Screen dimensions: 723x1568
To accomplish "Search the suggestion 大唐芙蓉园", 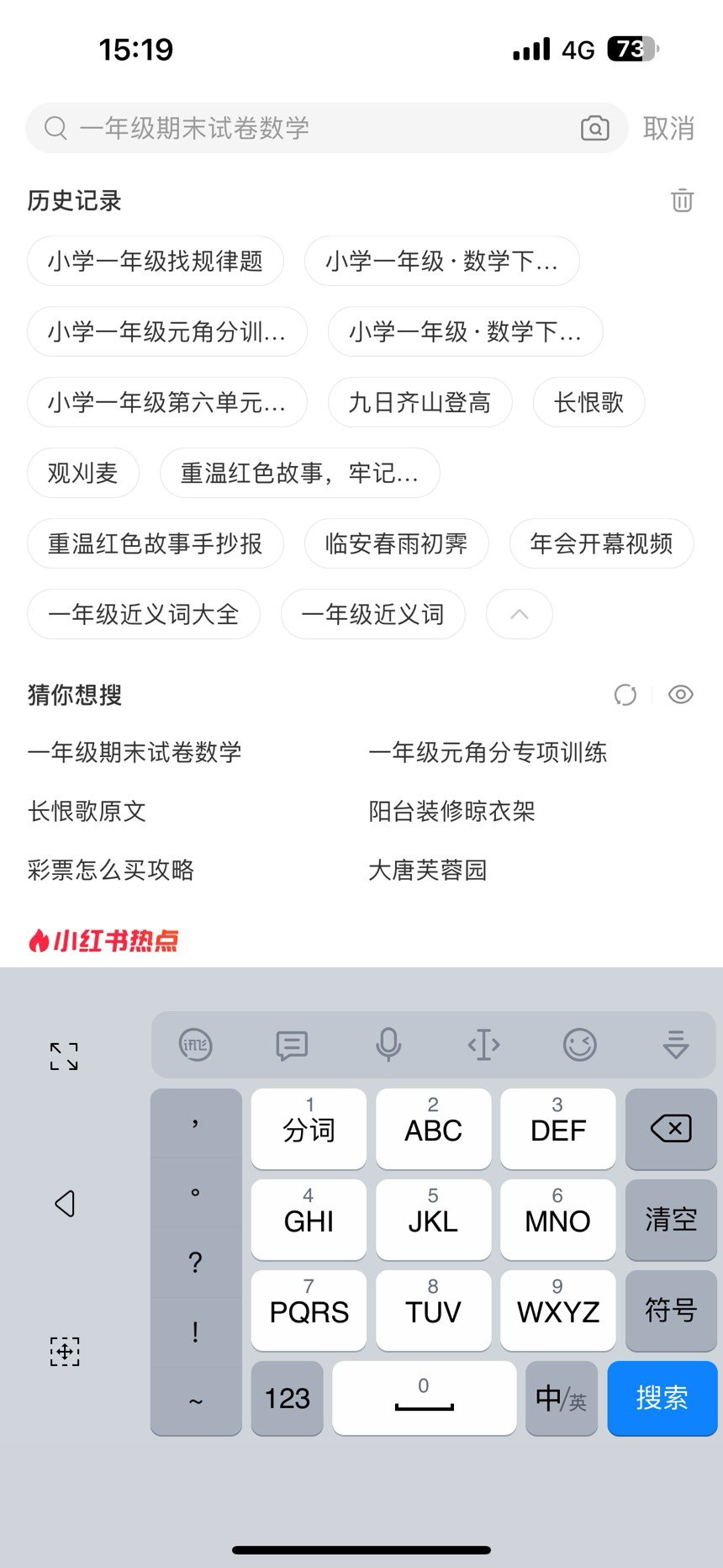I will pyautogui.click(x=427, y=870).
